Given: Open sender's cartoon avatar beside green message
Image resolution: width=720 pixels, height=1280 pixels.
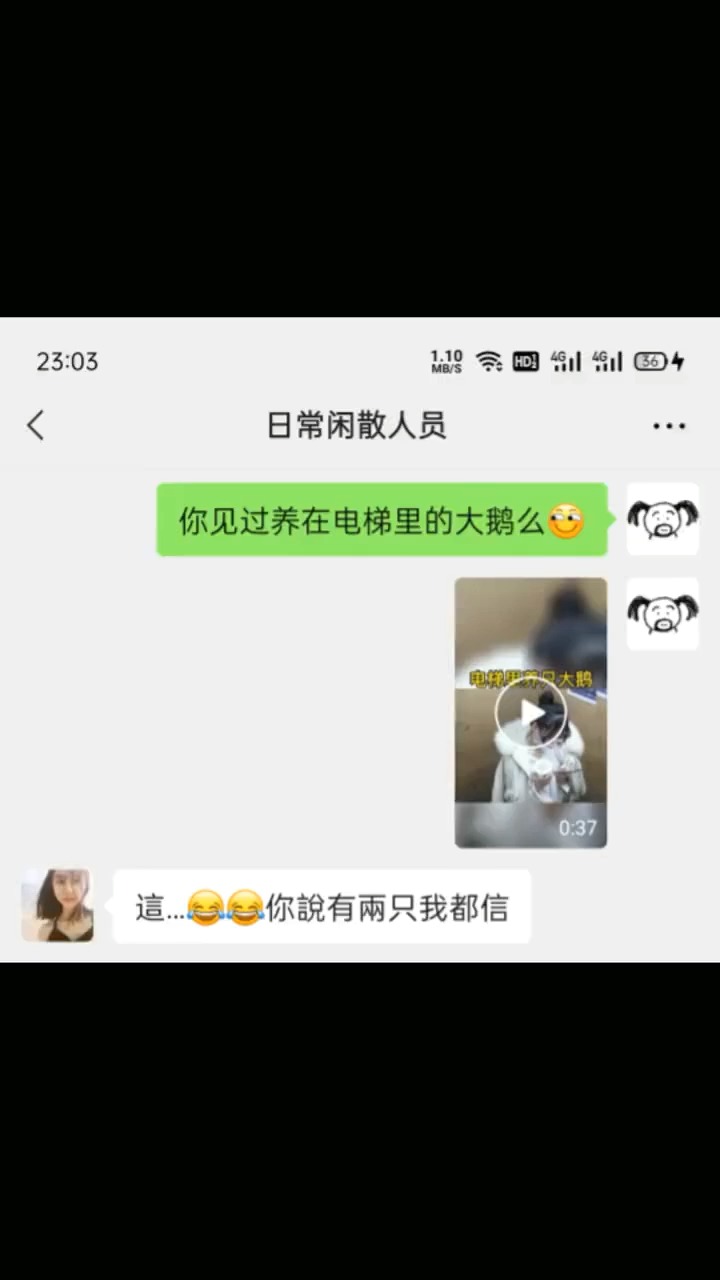Looking at the screenshot, I should 662,519.
